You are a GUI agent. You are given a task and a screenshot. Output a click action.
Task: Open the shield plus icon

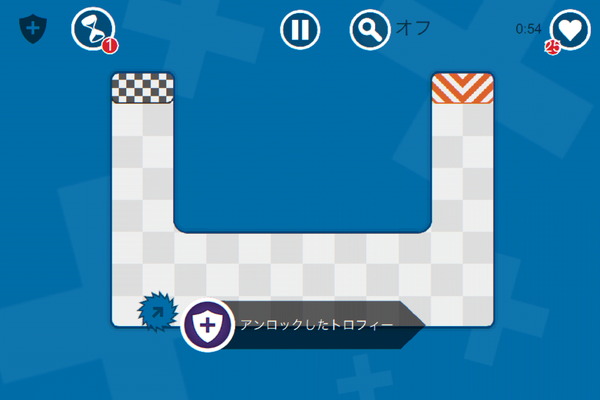33,28
